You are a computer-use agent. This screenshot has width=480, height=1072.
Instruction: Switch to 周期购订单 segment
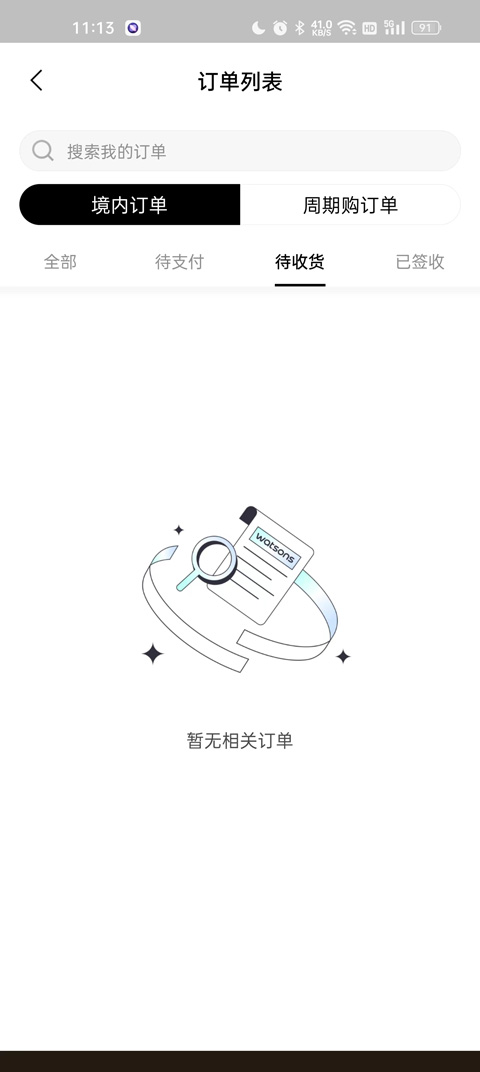[x=350, y=204]
